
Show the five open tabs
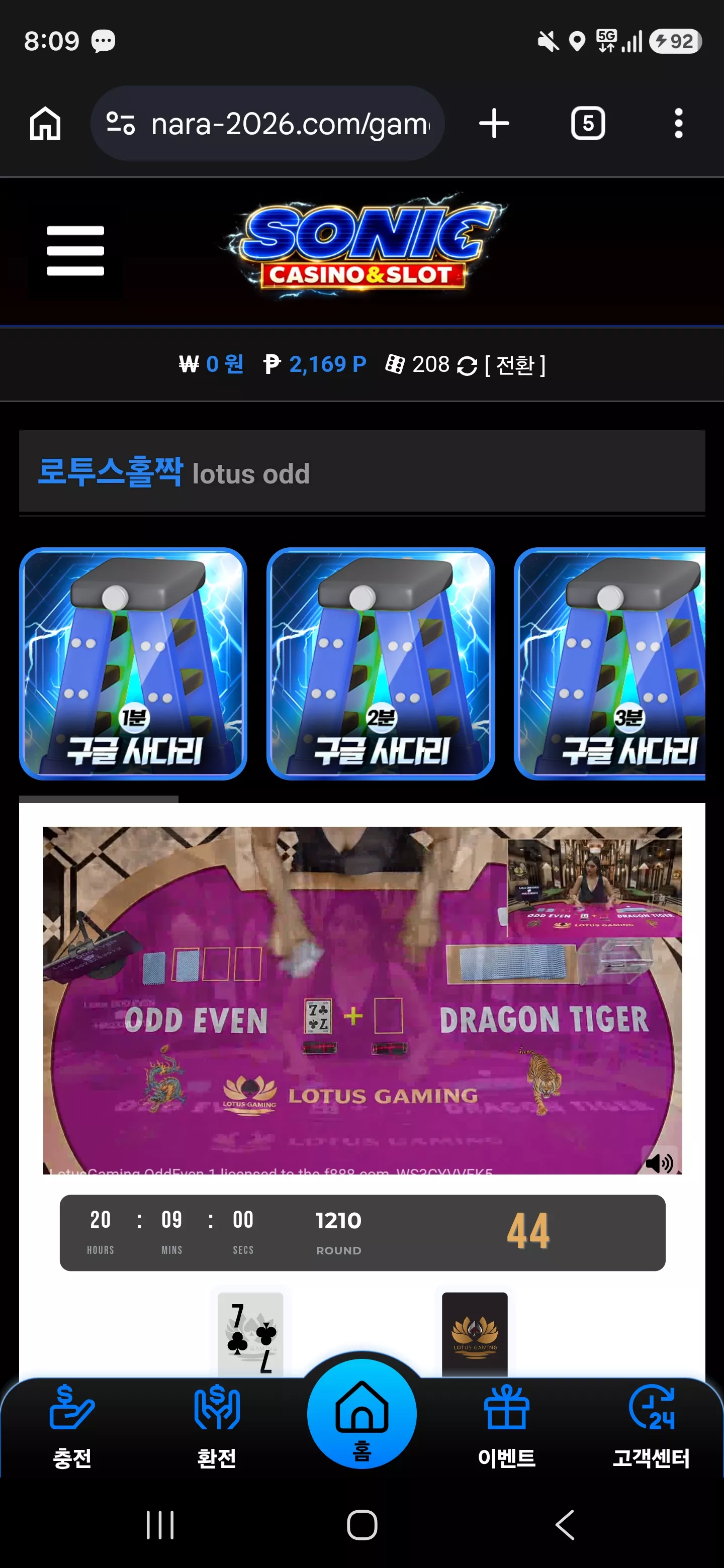tap(588, 124)
